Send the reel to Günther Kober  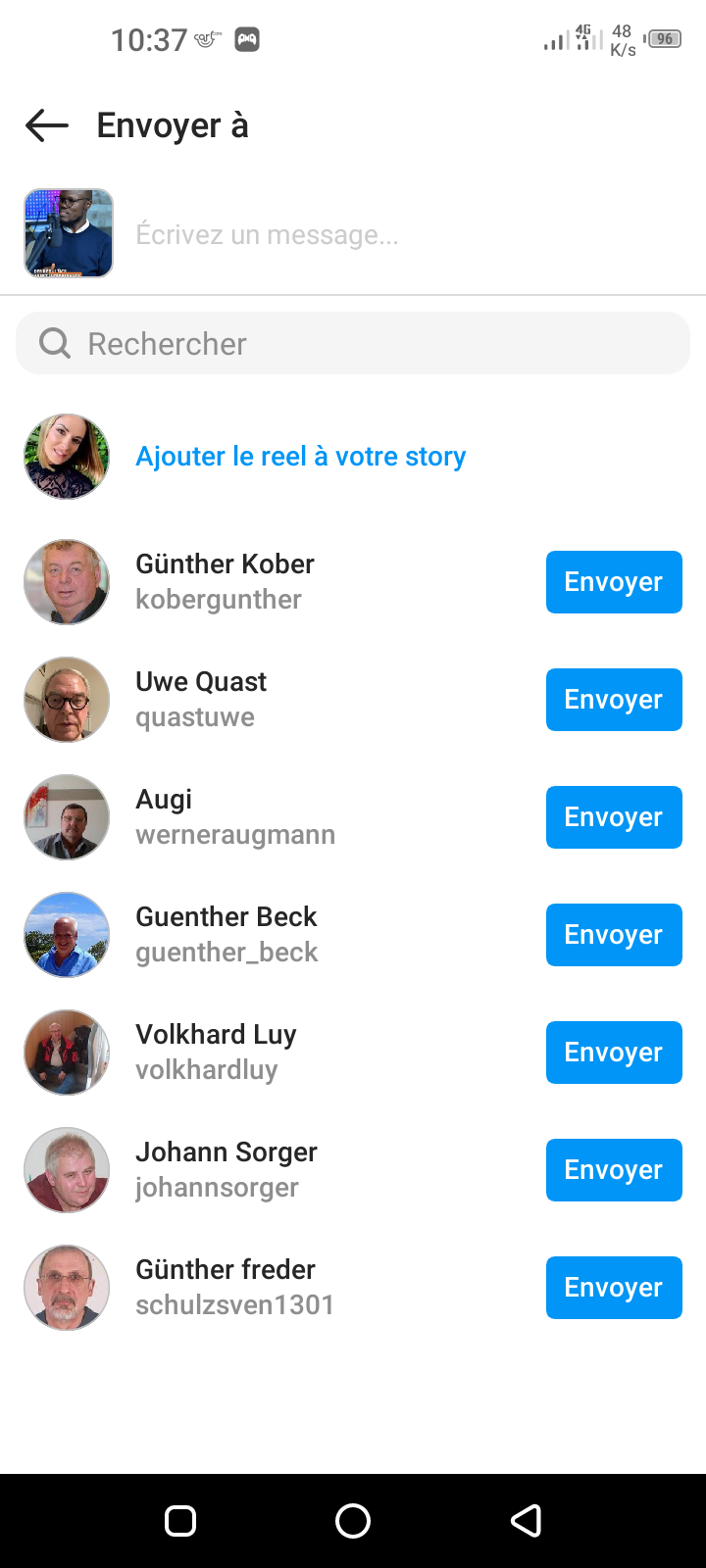click(614, 582)
